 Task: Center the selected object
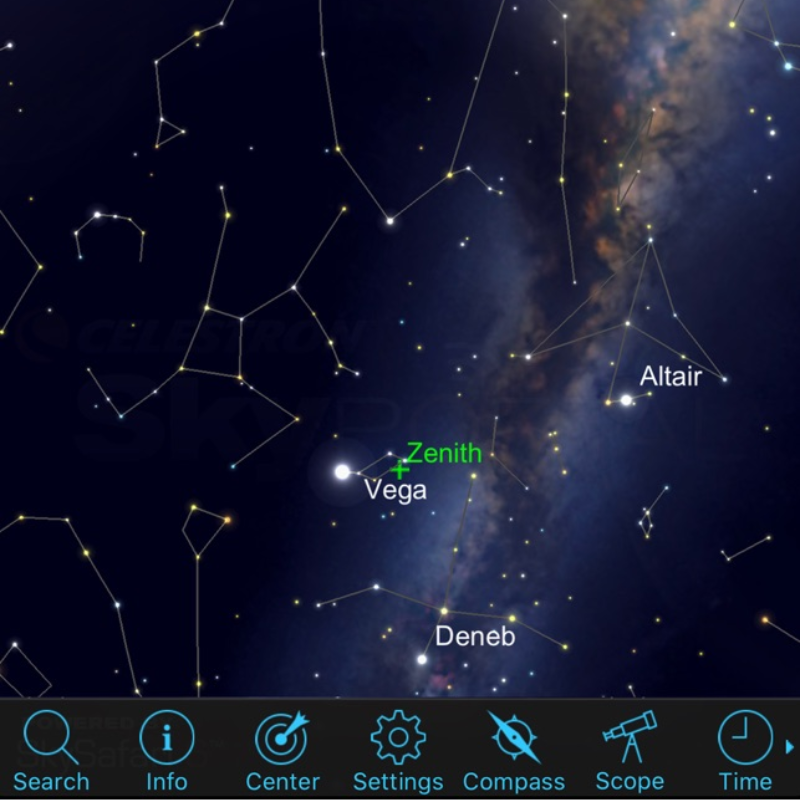282,750
